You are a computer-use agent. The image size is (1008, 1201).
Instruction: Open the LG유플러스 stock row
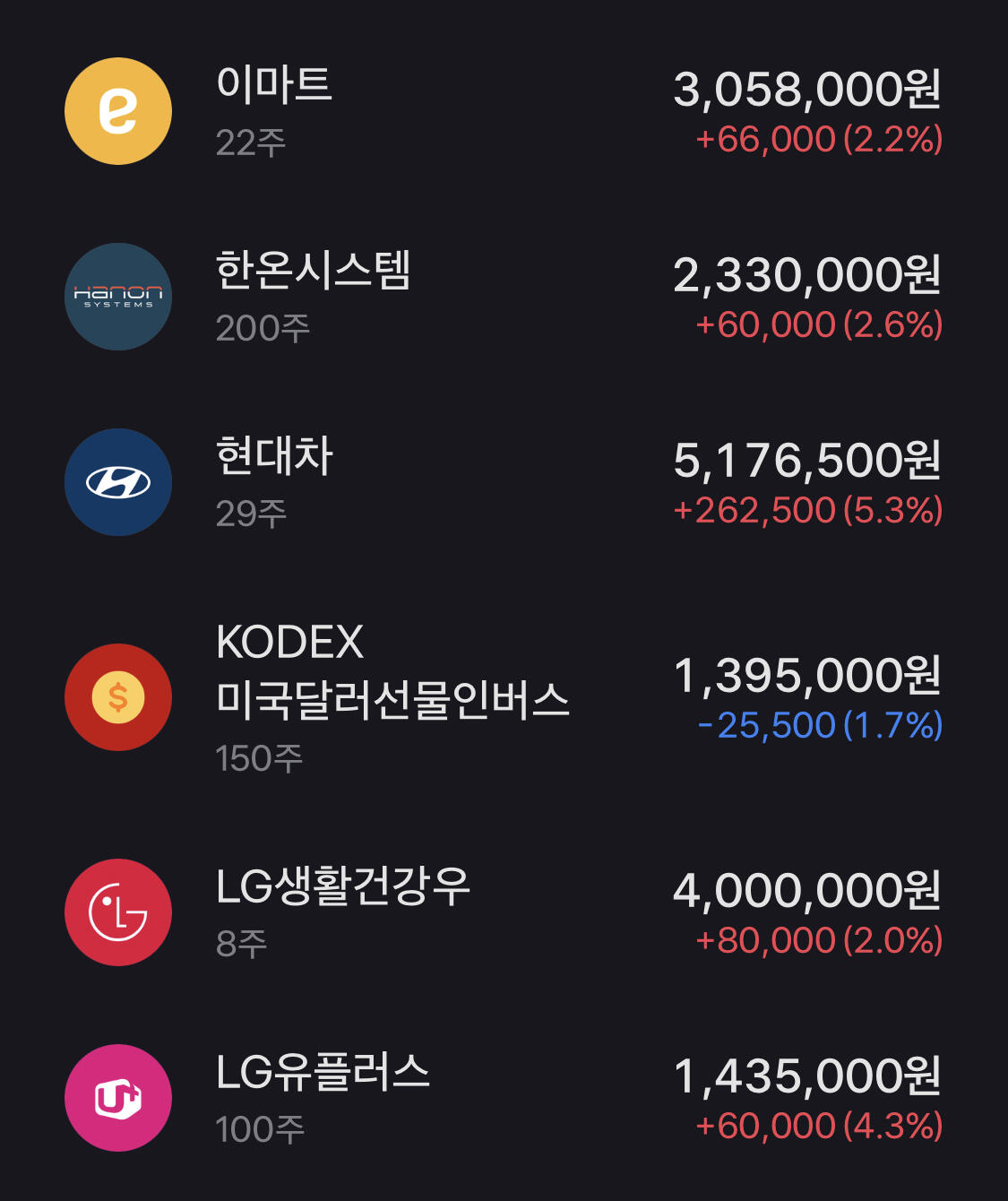pos(504,1098)
